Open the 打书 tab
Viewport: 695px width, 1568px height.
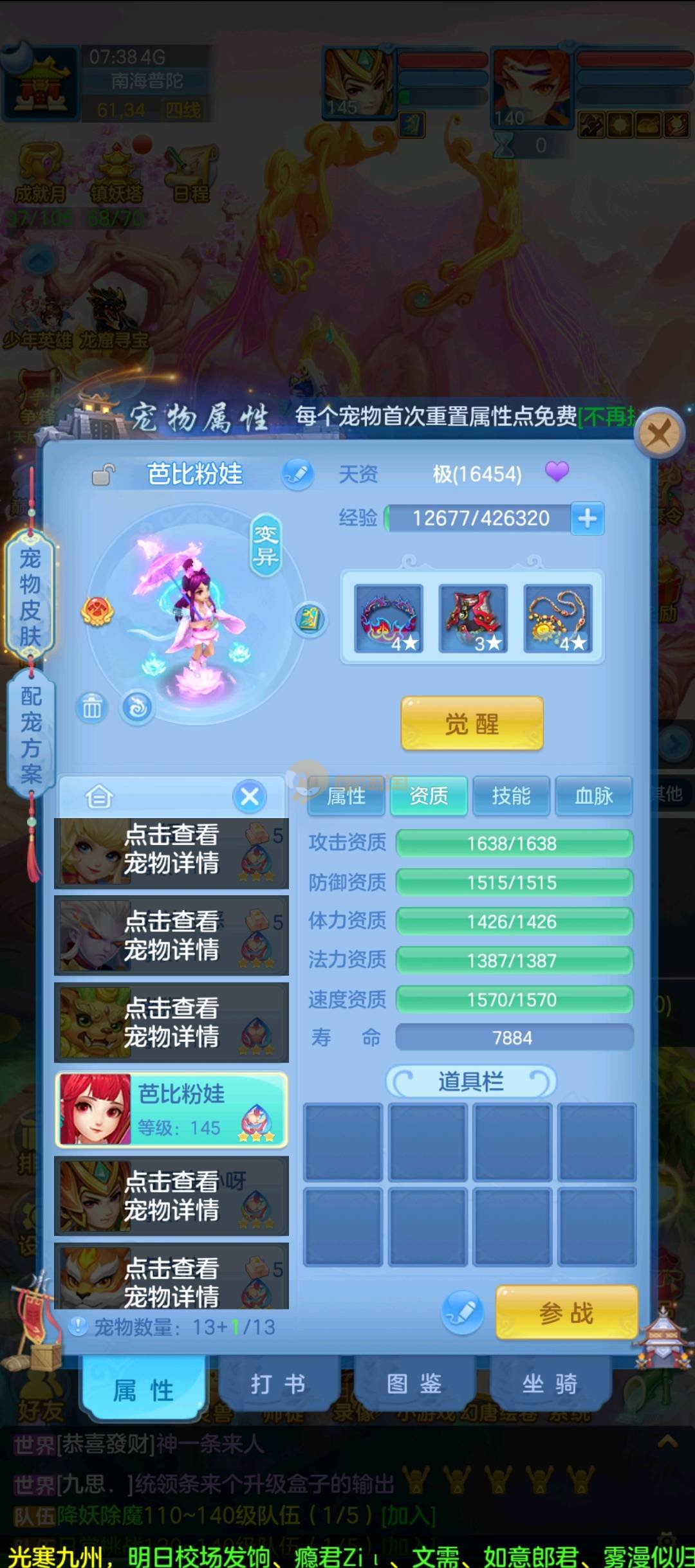coord(278,1384)
